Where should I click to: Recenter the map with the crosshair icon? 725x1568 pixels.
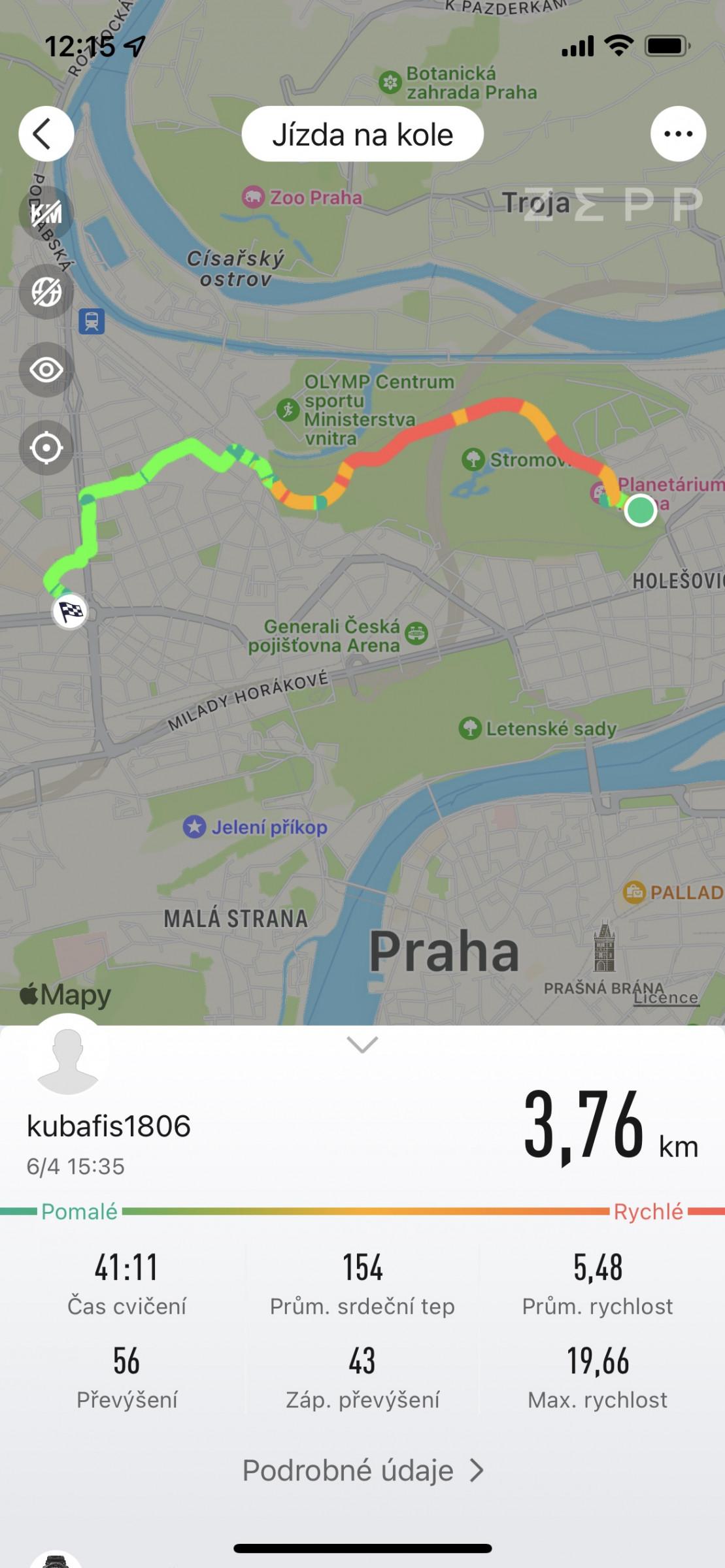click(46, 448)
